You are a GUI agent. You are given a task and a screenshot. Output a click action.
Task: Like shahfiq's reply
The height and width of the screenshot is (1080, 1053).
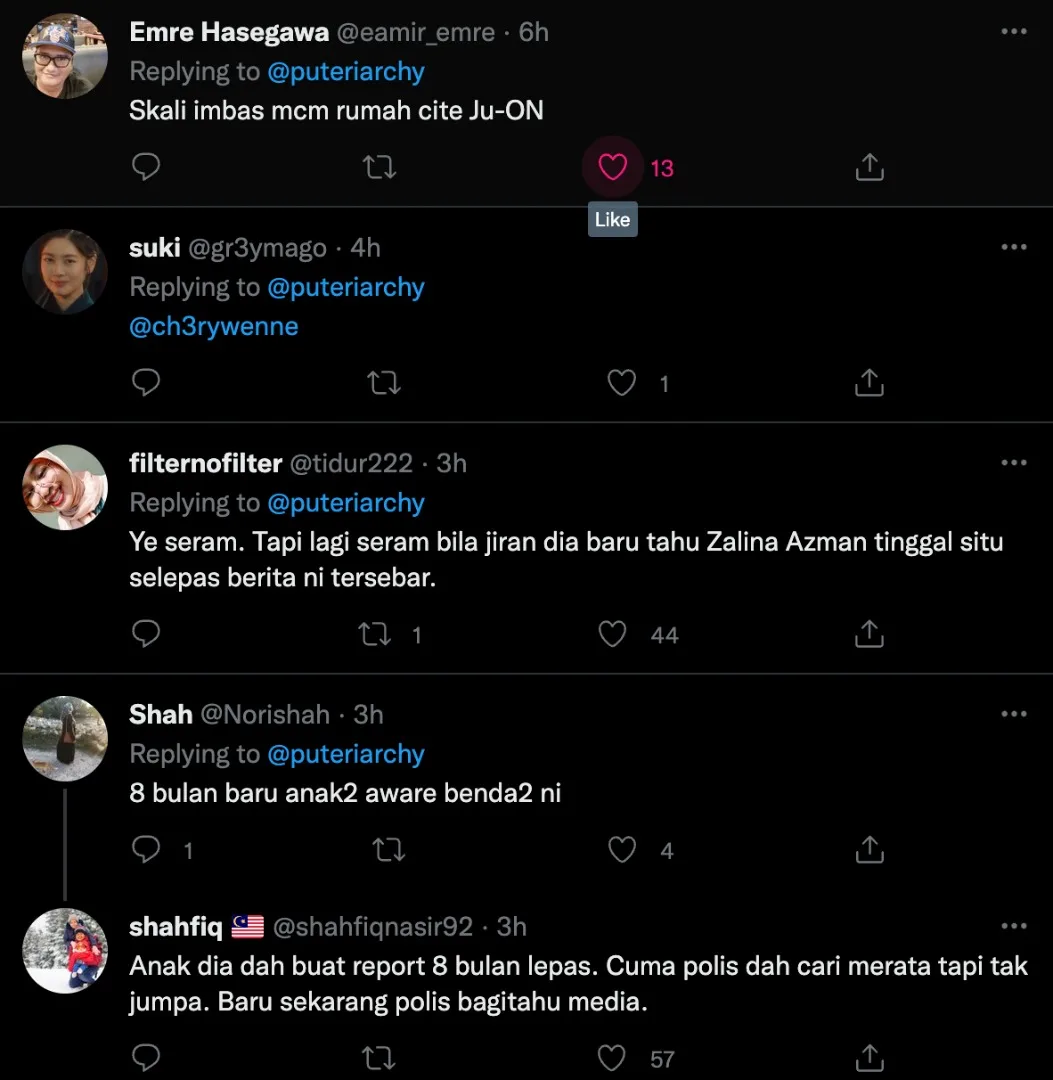[612, 1057]
